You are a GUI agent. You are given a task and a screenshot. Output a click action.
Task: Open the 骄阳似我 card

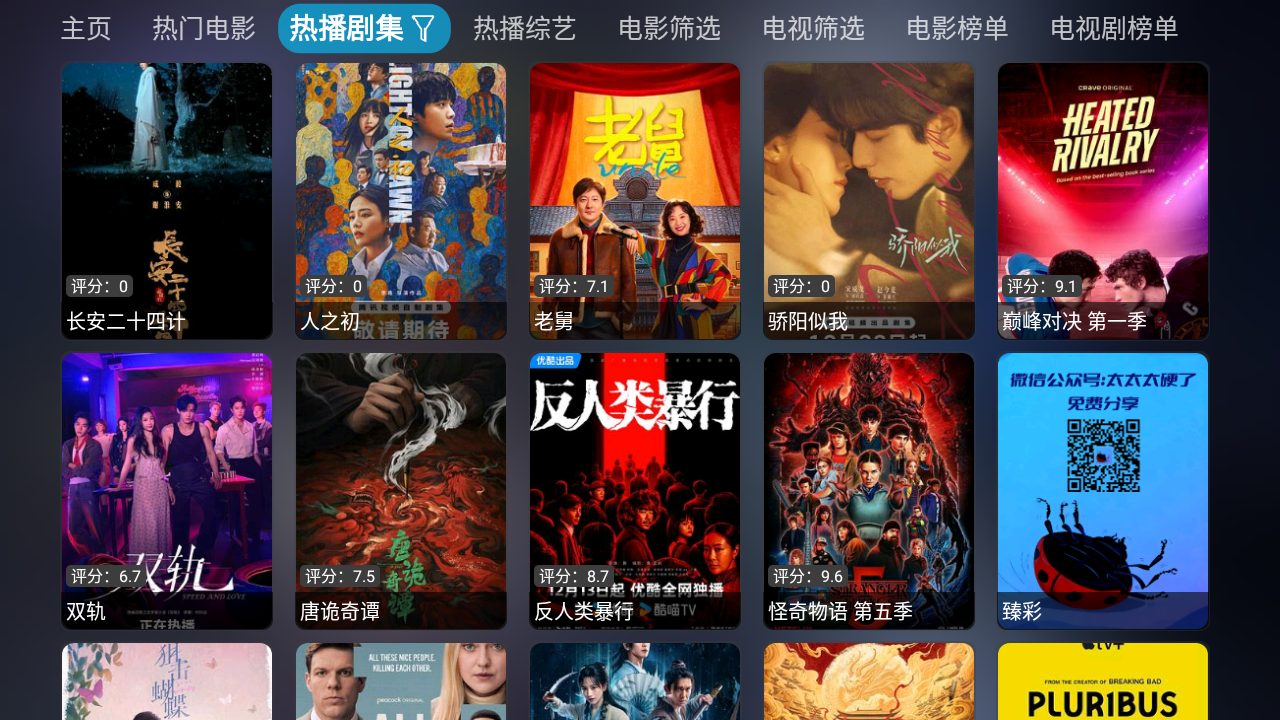tap(869, 200)
